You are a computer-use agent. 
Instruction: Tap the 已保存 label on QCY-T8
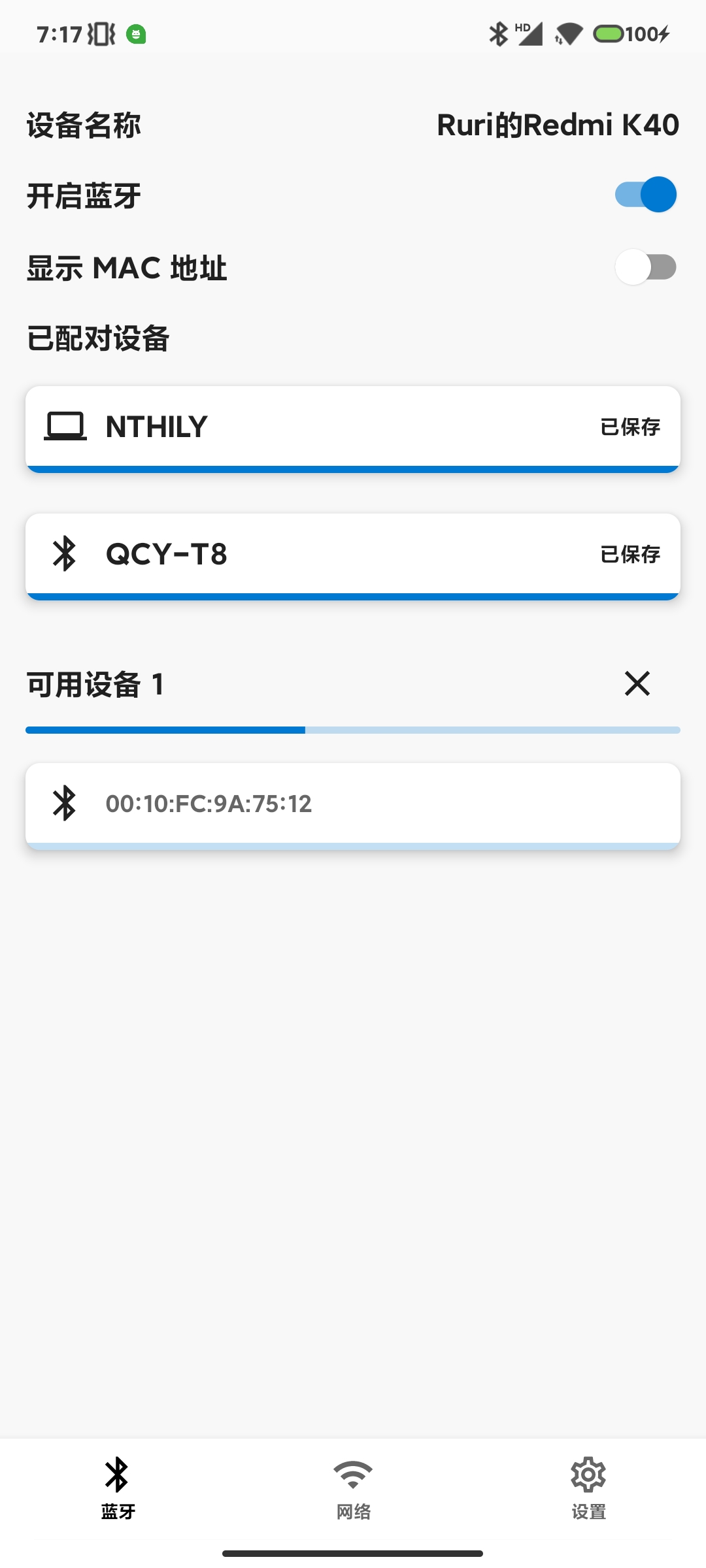pos(631,554)
